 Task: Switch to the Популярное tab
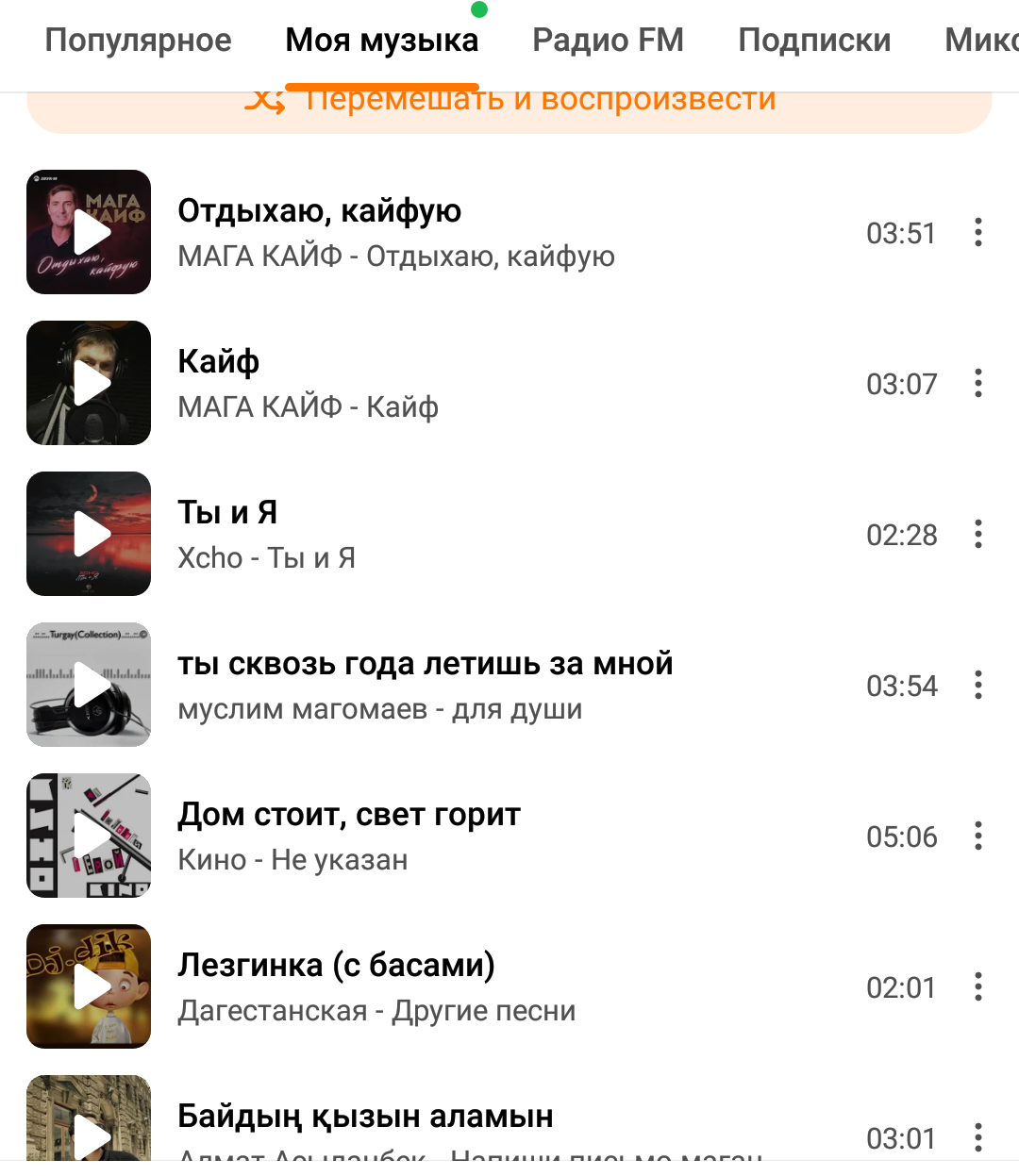coord(138,41)
